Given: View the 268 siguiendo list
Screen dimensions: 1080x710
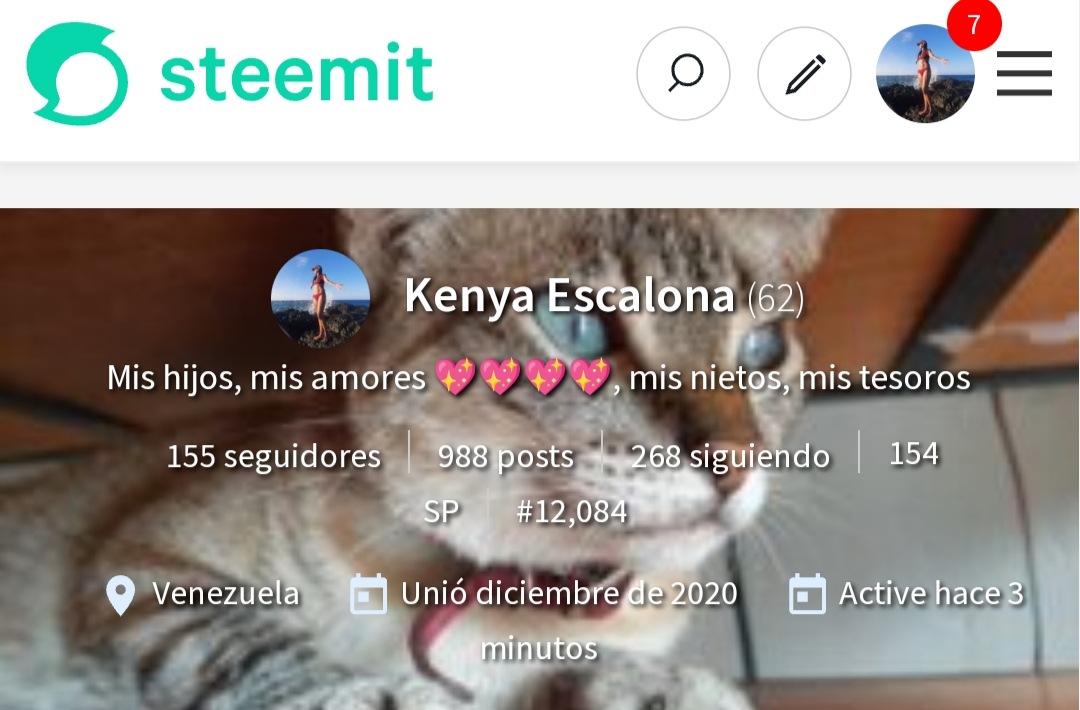Looking at the screenshot, I should pyautogui.click(x=730, y=456).
